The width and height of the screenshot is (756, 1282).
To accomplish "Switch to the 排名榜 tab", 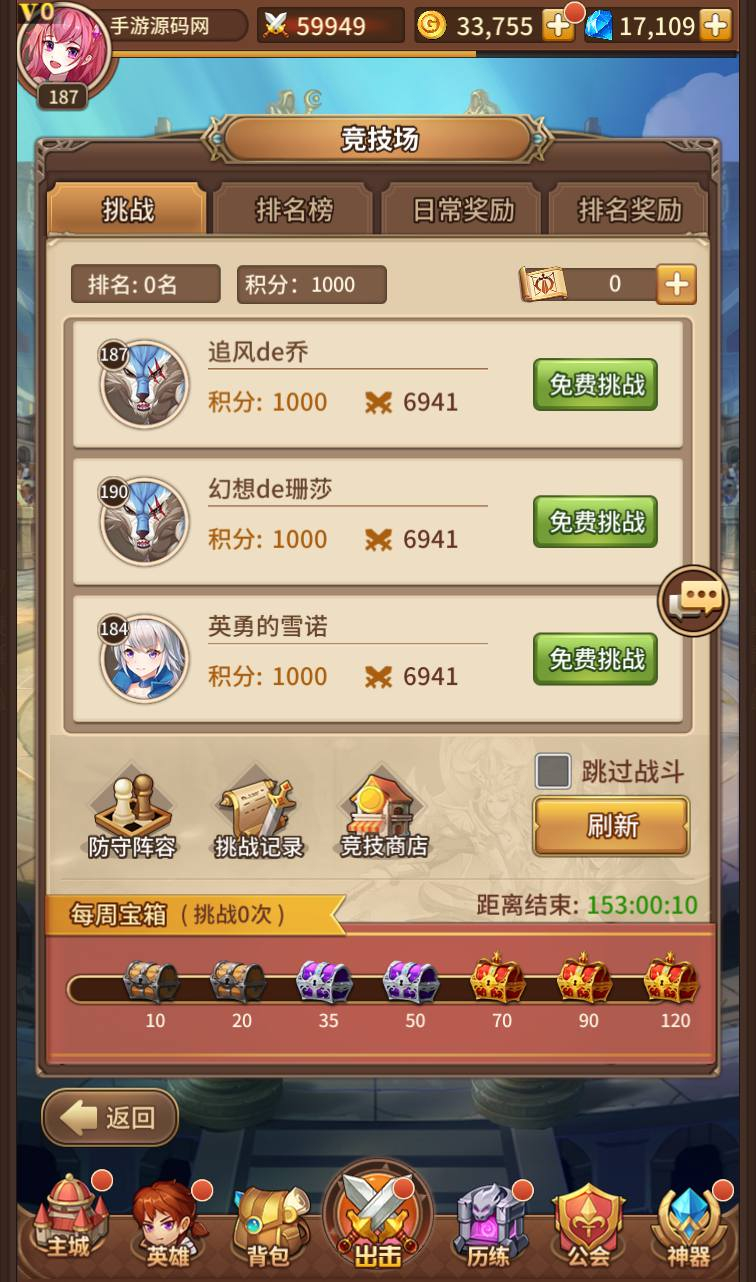I will coord(294,210).
